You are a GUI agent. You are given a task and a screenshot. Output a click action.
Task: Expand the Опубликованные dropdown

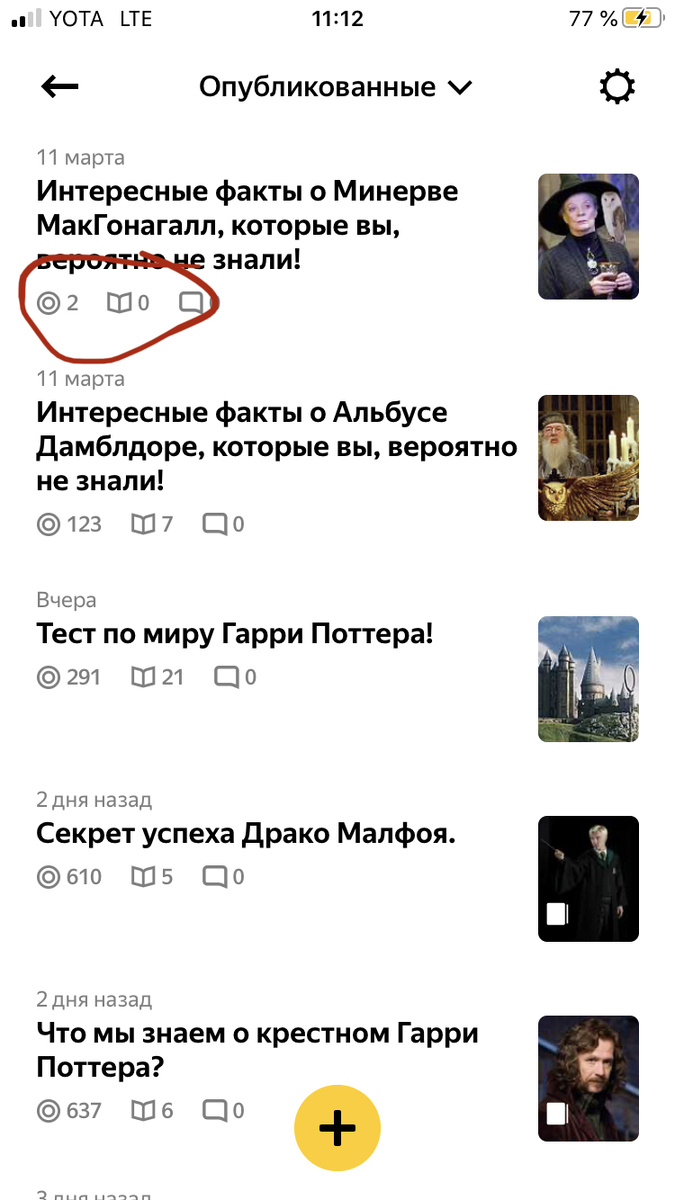[x=335, y=88]
